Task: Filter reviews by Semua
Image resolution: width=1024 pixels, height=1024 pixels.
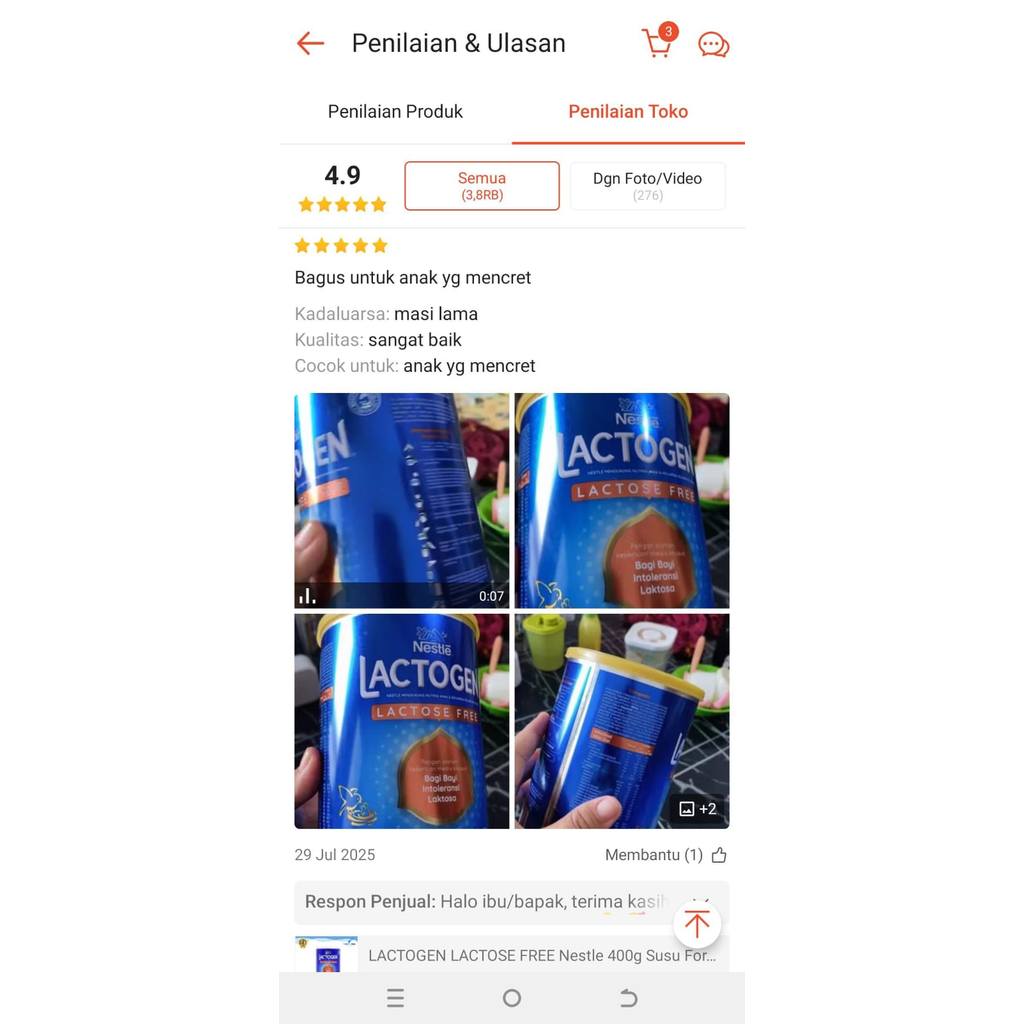Action: point(481,186)
